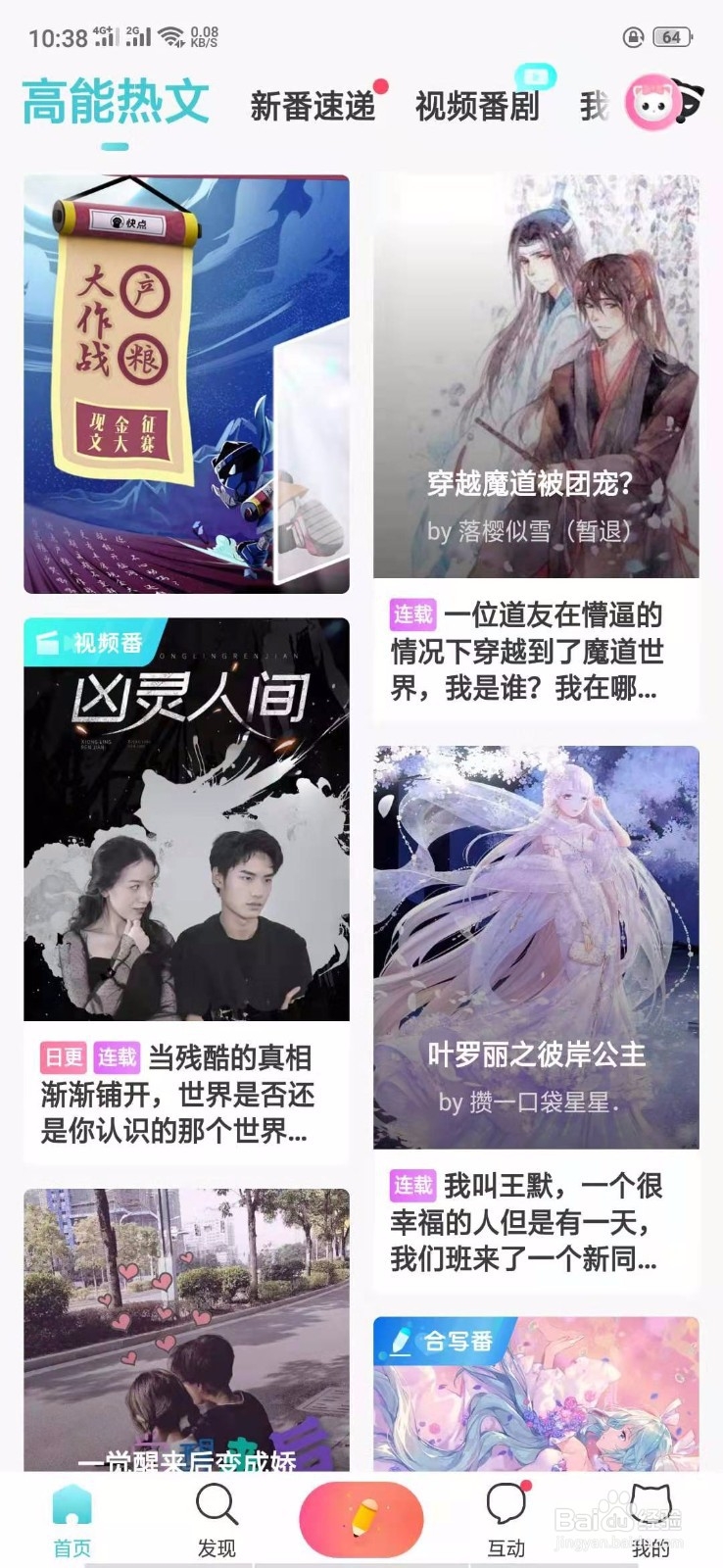This screenshot has height=1568, width=723.
Task: Open the 凶灵人间 video cover thumbnail
Action: (187, 823)
